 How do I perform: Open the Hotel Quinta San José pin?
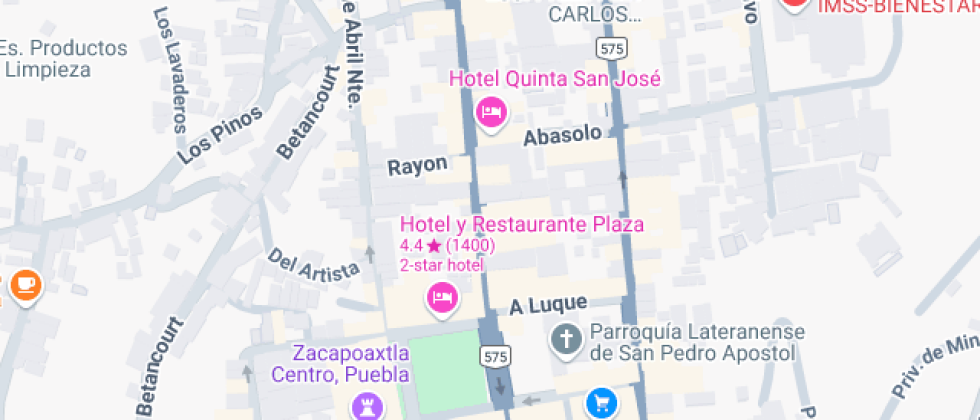490,112
